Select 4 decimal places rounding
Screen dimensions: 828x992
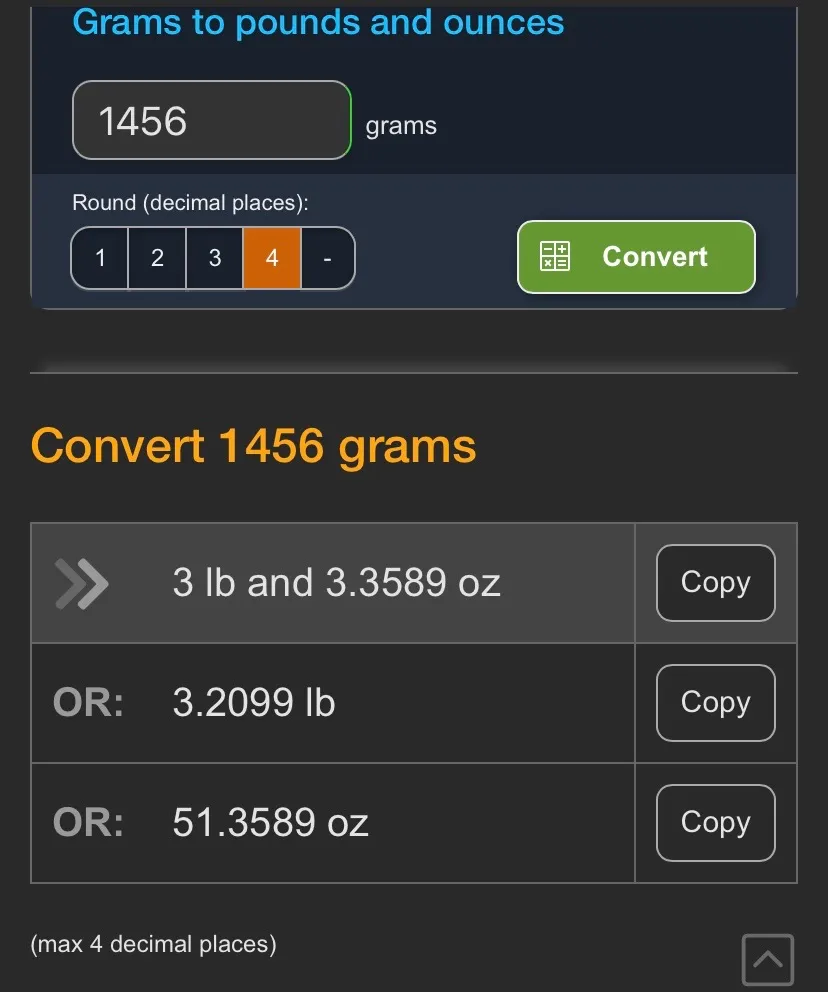[271, 258]
